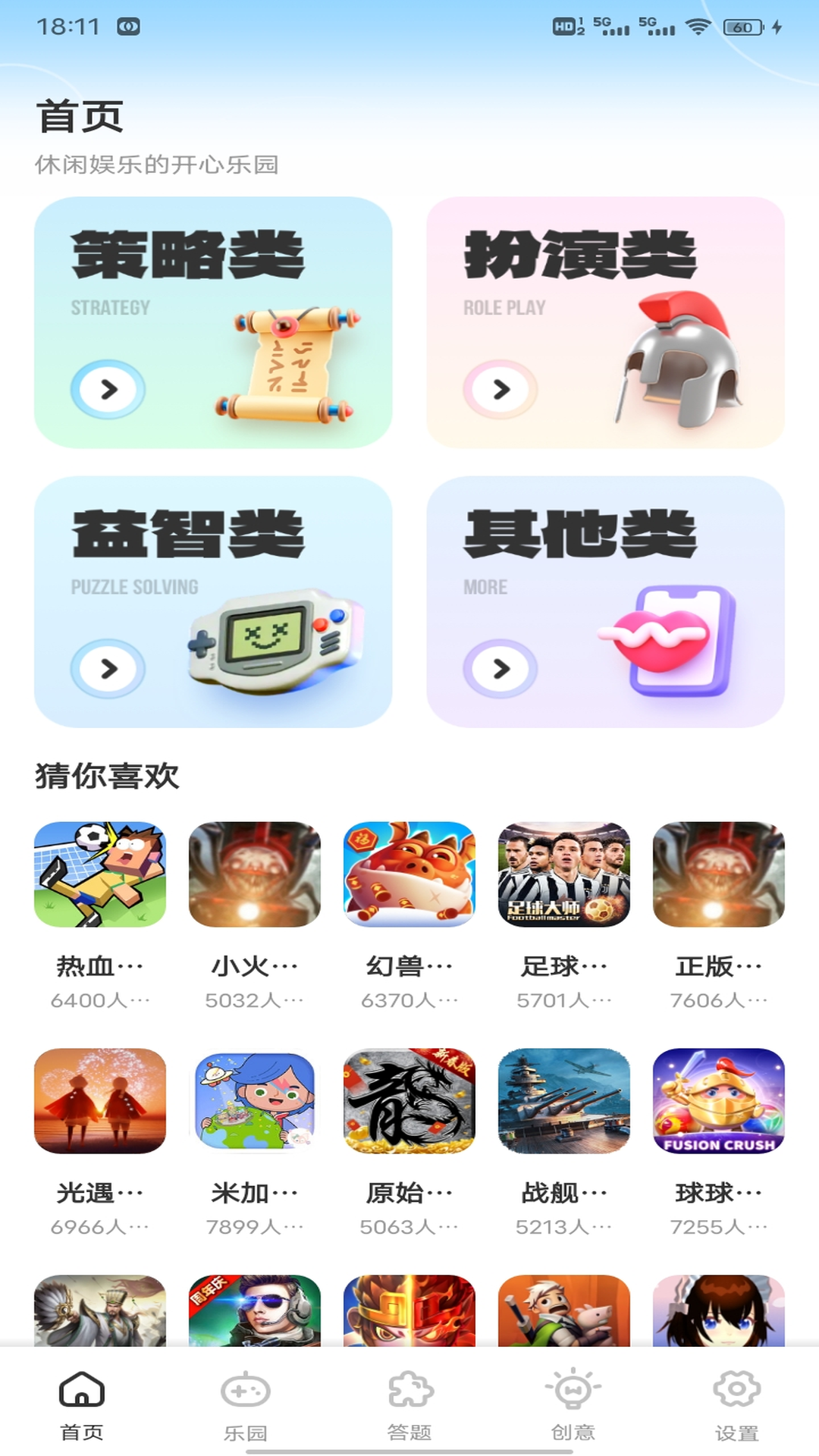Open the 光遇 game icon

[100, 1103]
